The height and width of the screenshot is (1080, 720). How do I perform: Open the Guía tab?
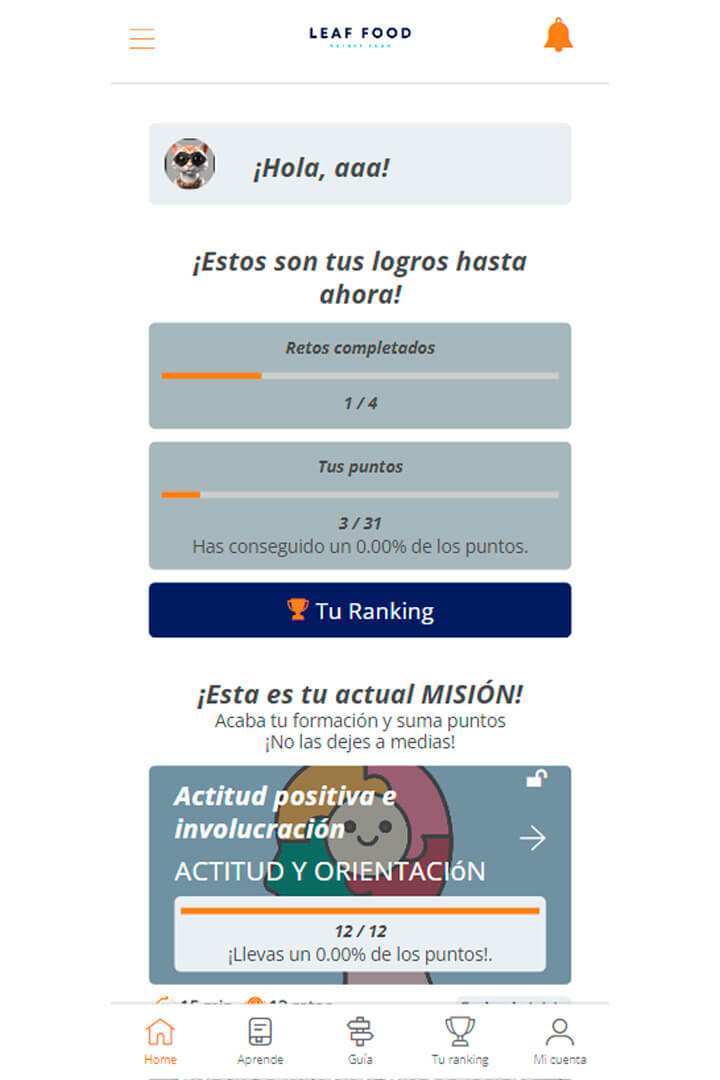pyautogui.click(x=360, y=1040)
